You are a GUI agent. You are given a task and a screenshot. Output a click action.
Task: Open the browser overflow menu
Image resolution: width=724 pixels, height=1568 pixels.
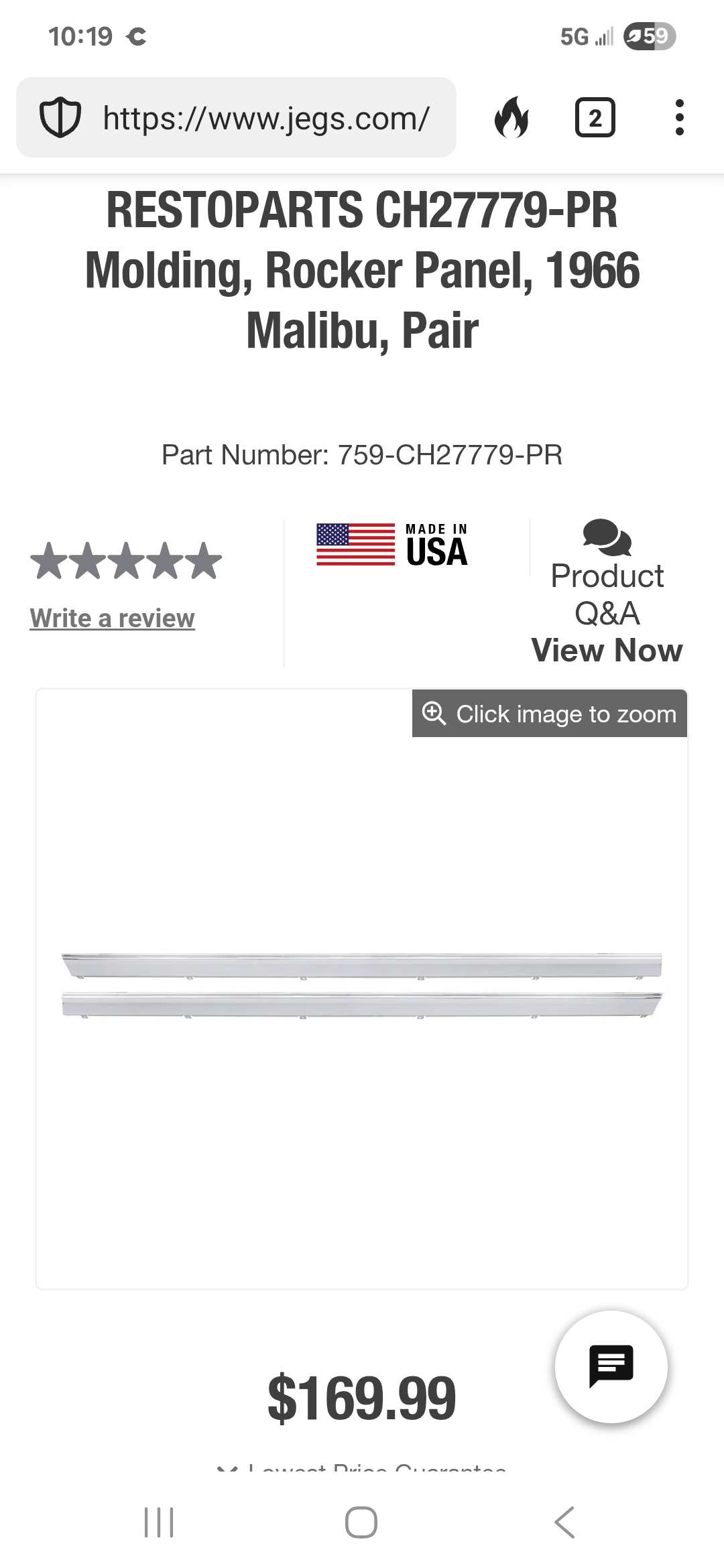[x=679, y=118]
